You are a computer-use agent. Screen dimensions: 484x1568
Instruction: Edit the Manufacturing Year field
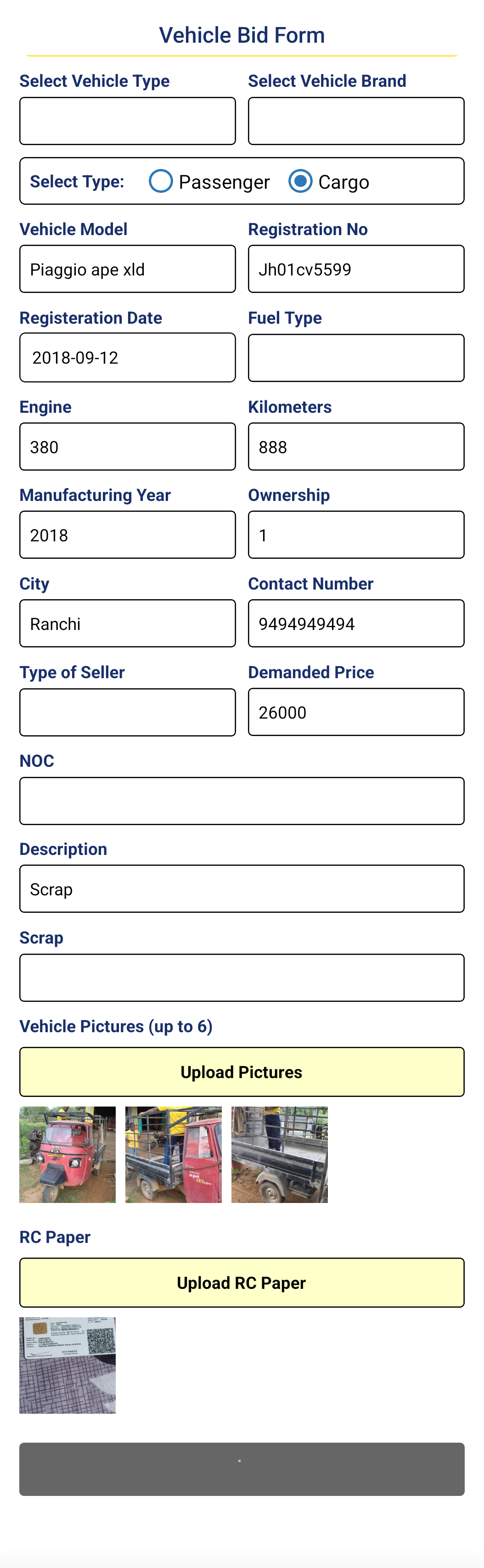pos(127,535)
